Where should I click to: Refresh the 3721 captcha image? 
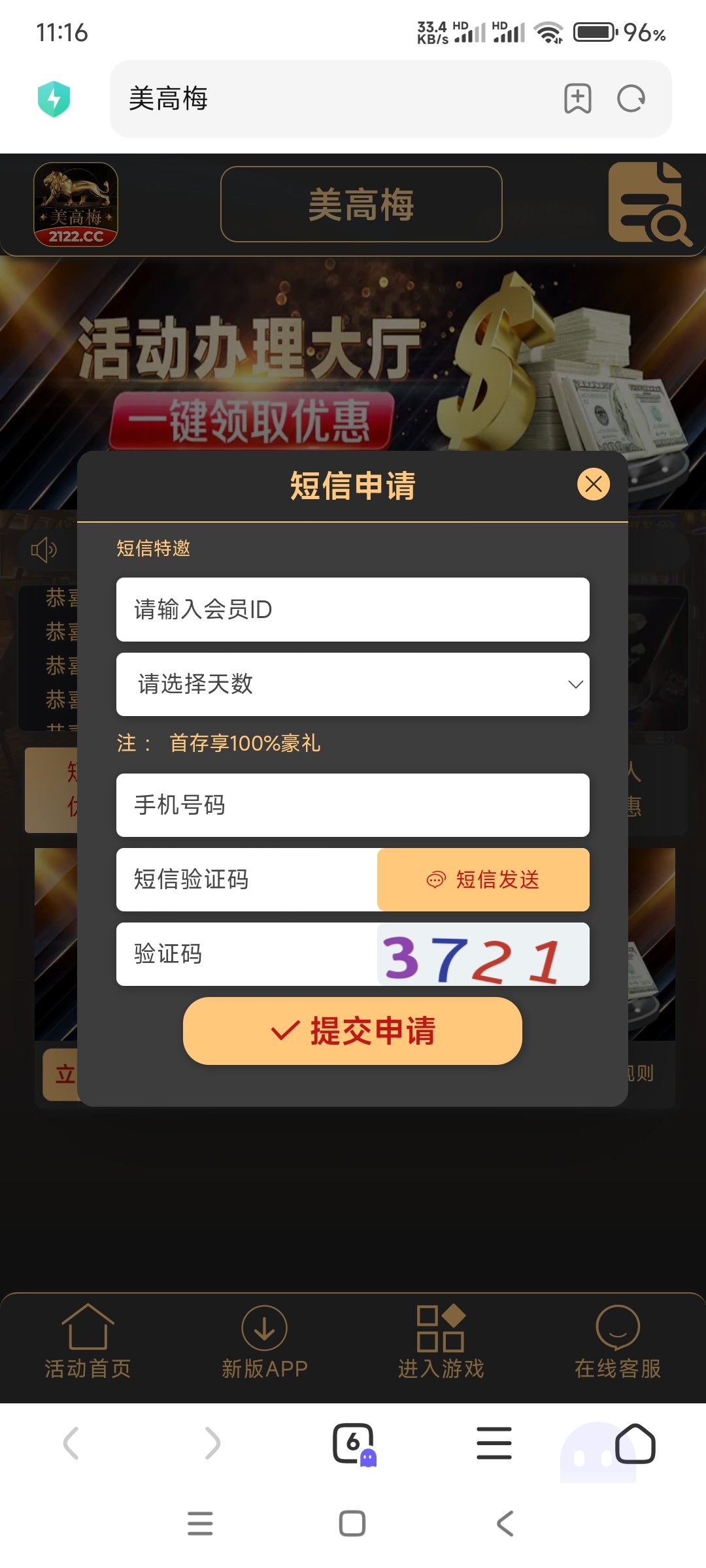[483, 954]
